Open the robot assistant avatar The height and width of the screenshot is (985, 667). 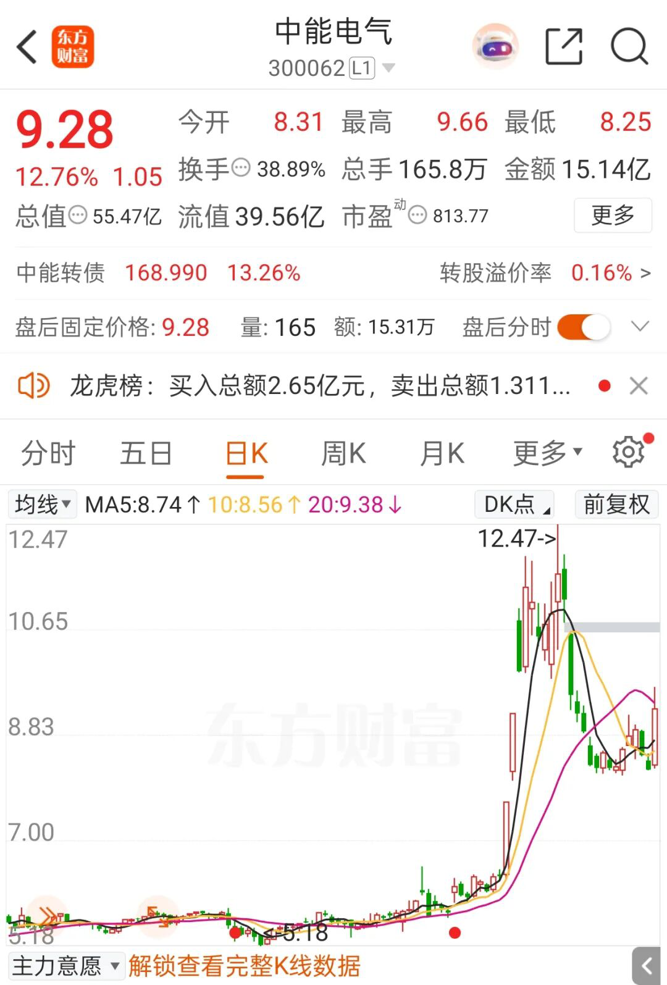coord(495,46)
